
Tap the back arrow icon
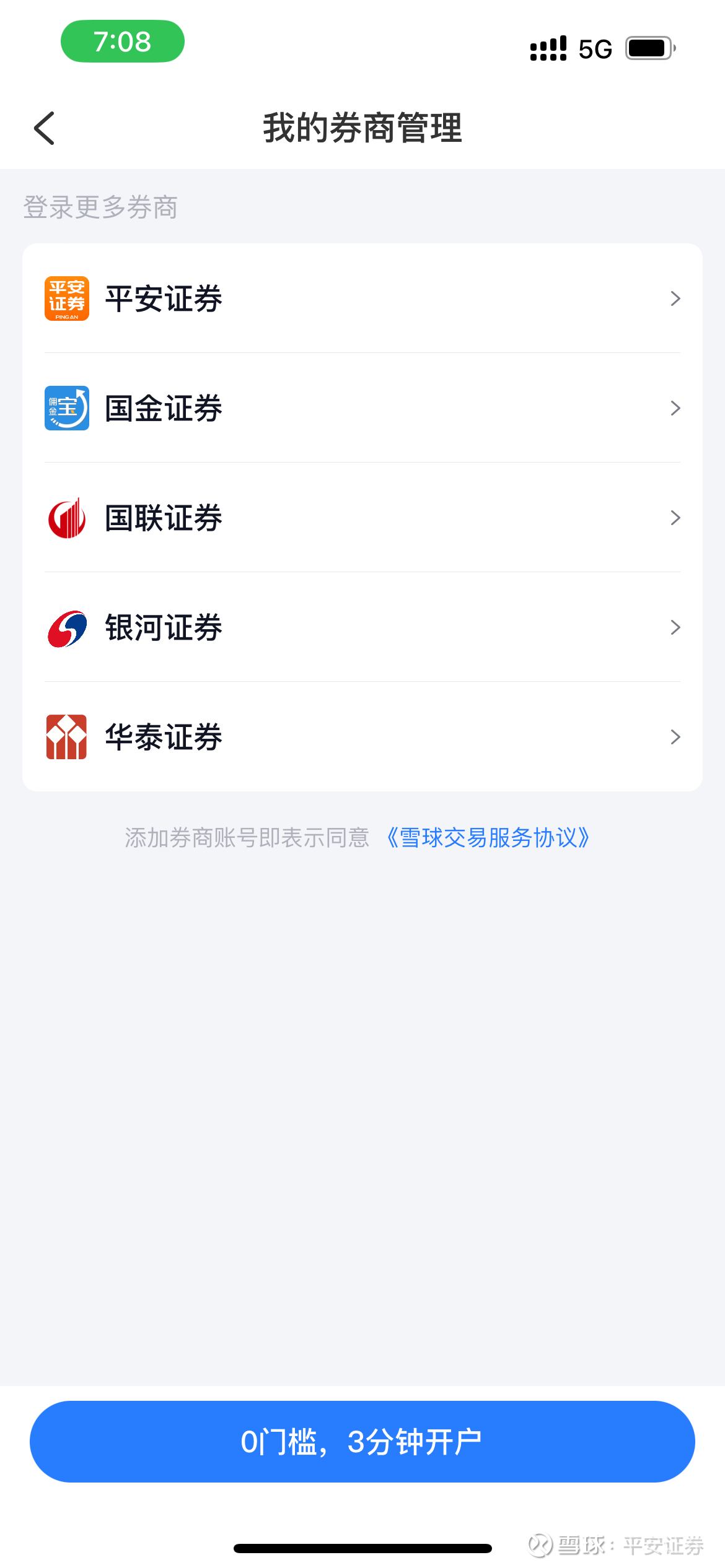point(43,128)
